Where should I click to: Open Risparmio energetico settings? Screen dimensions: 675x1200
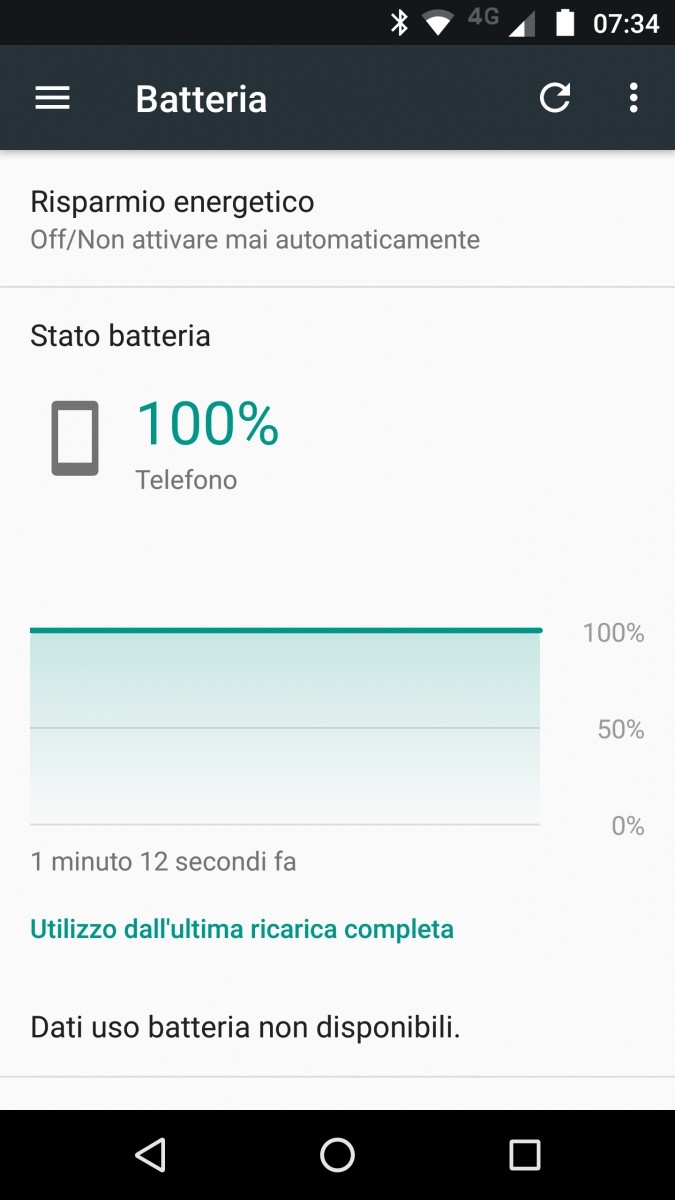click(x=255, y=219)
